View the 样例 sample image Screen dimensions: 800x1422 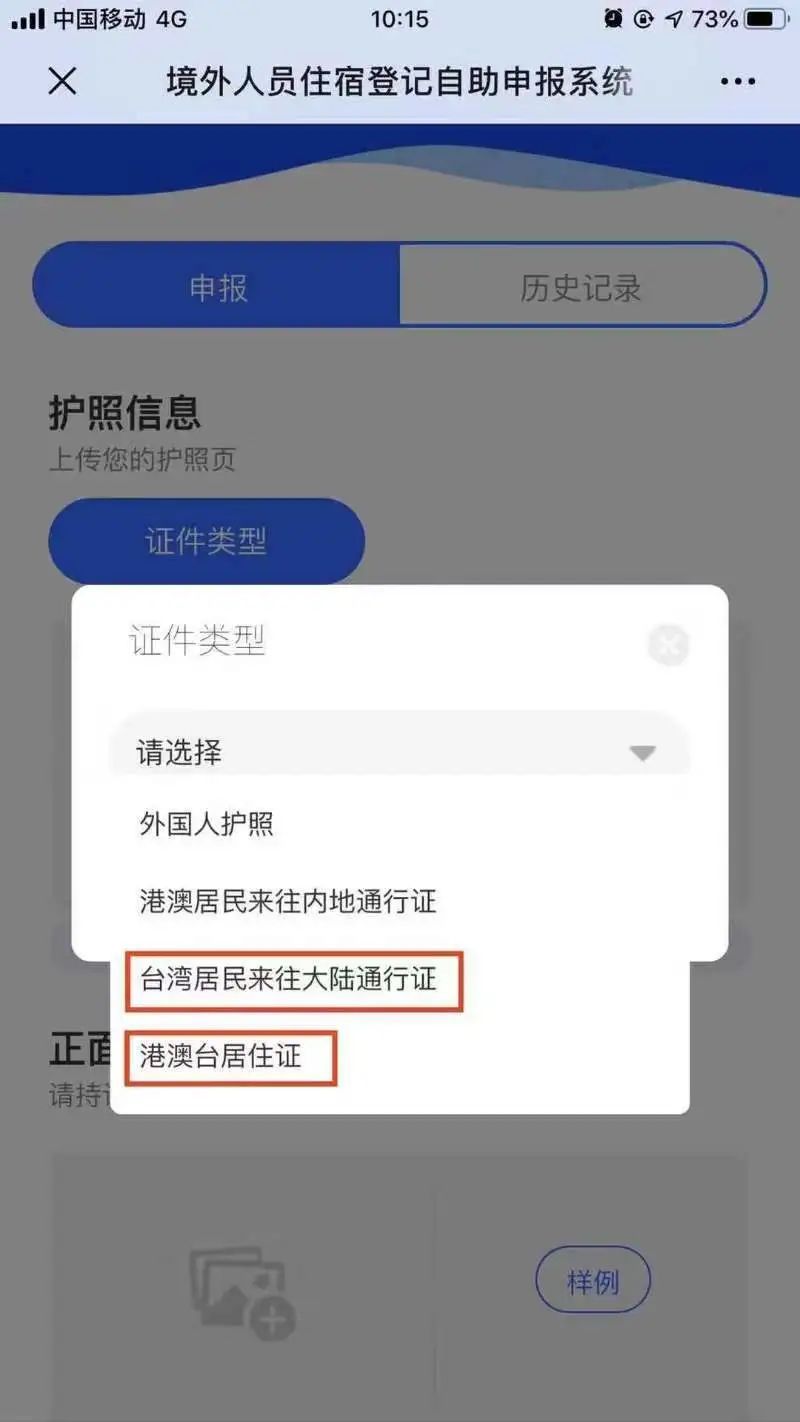pos(593,1280)
